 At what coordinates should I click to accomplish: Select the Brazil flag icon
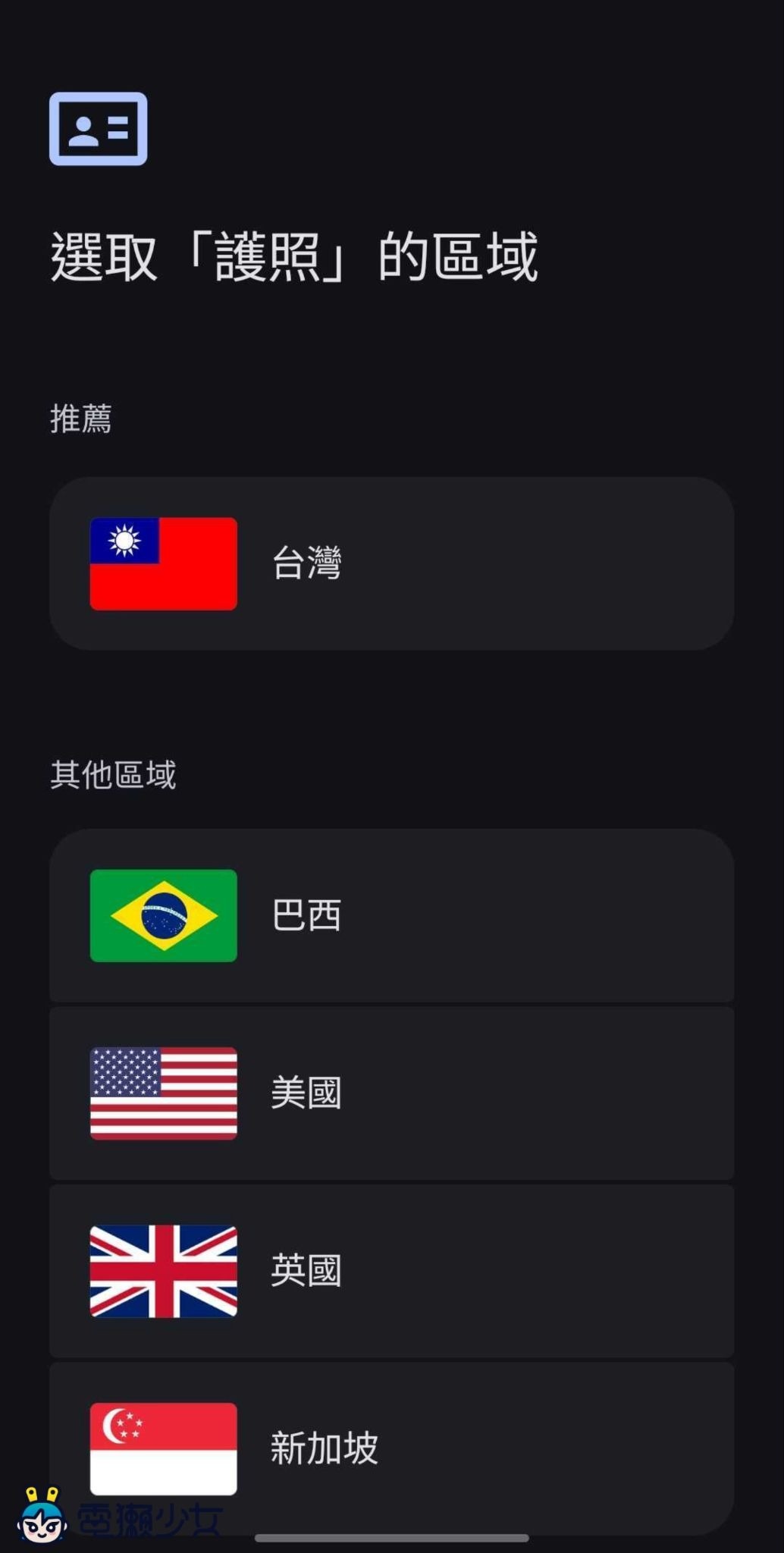click(x=164, y=915)
